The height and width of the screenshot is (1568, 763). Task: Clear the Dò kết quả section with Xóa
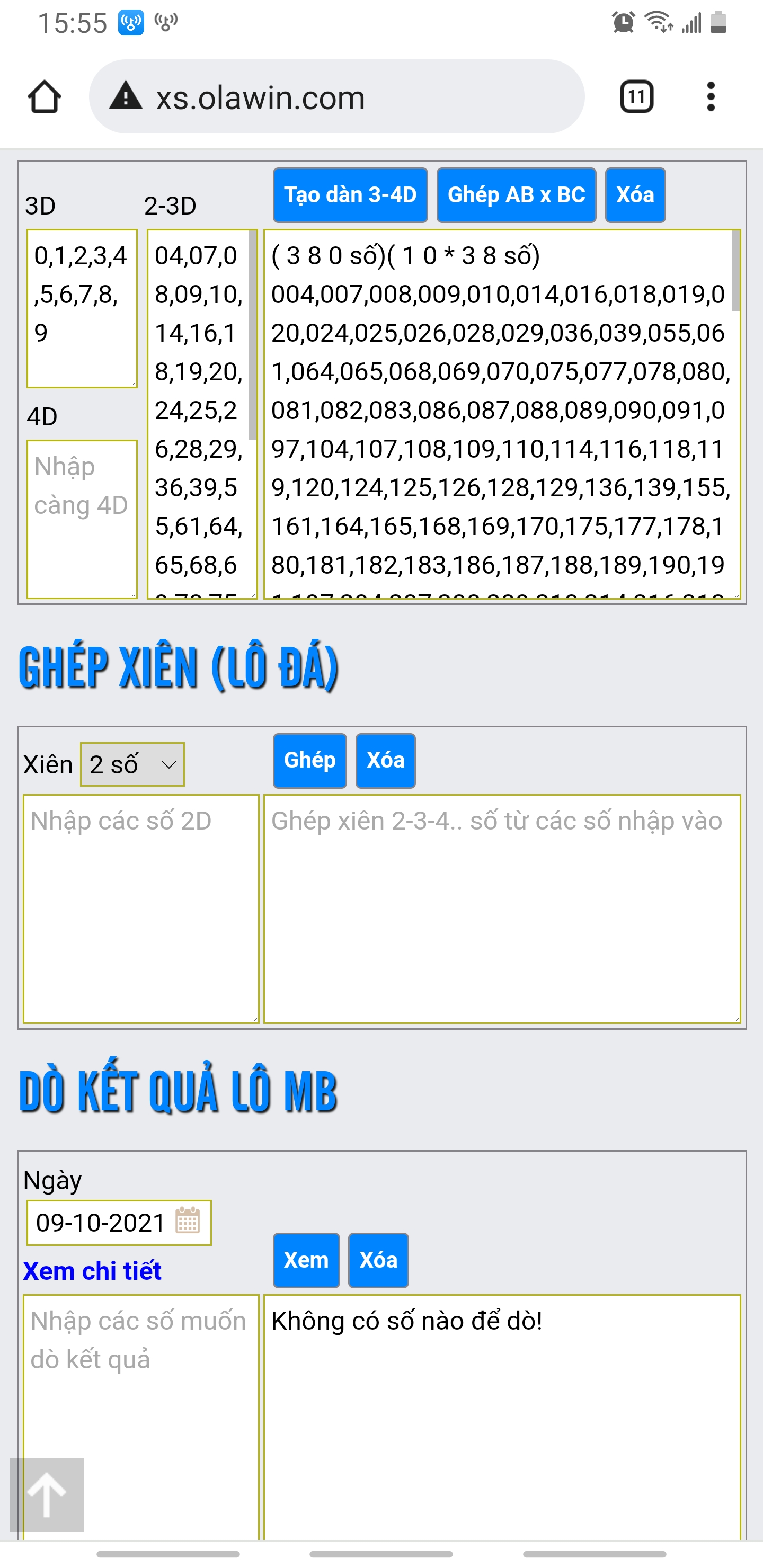378,1260
